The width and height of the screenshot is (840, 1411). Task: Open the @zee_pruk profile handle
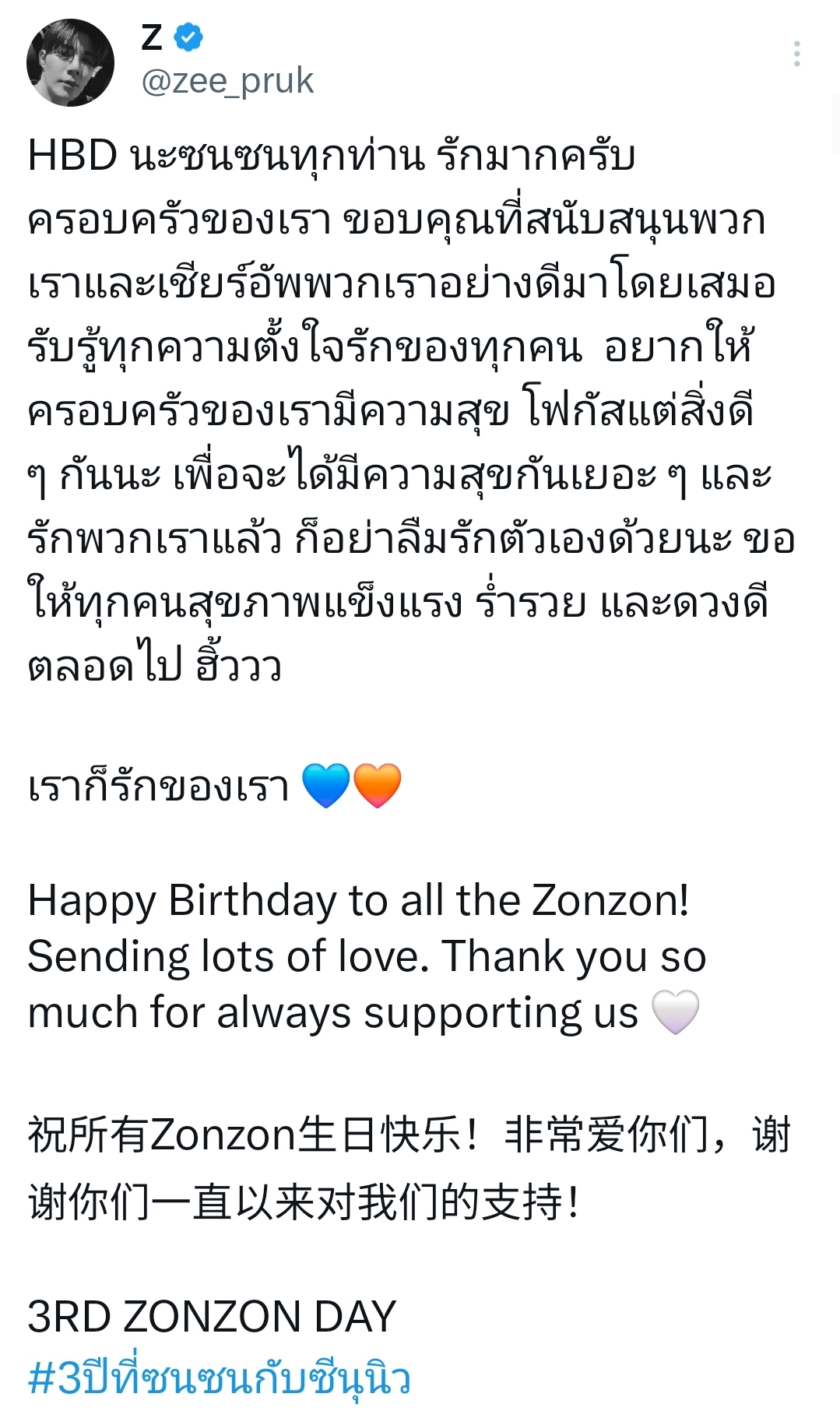227,81
